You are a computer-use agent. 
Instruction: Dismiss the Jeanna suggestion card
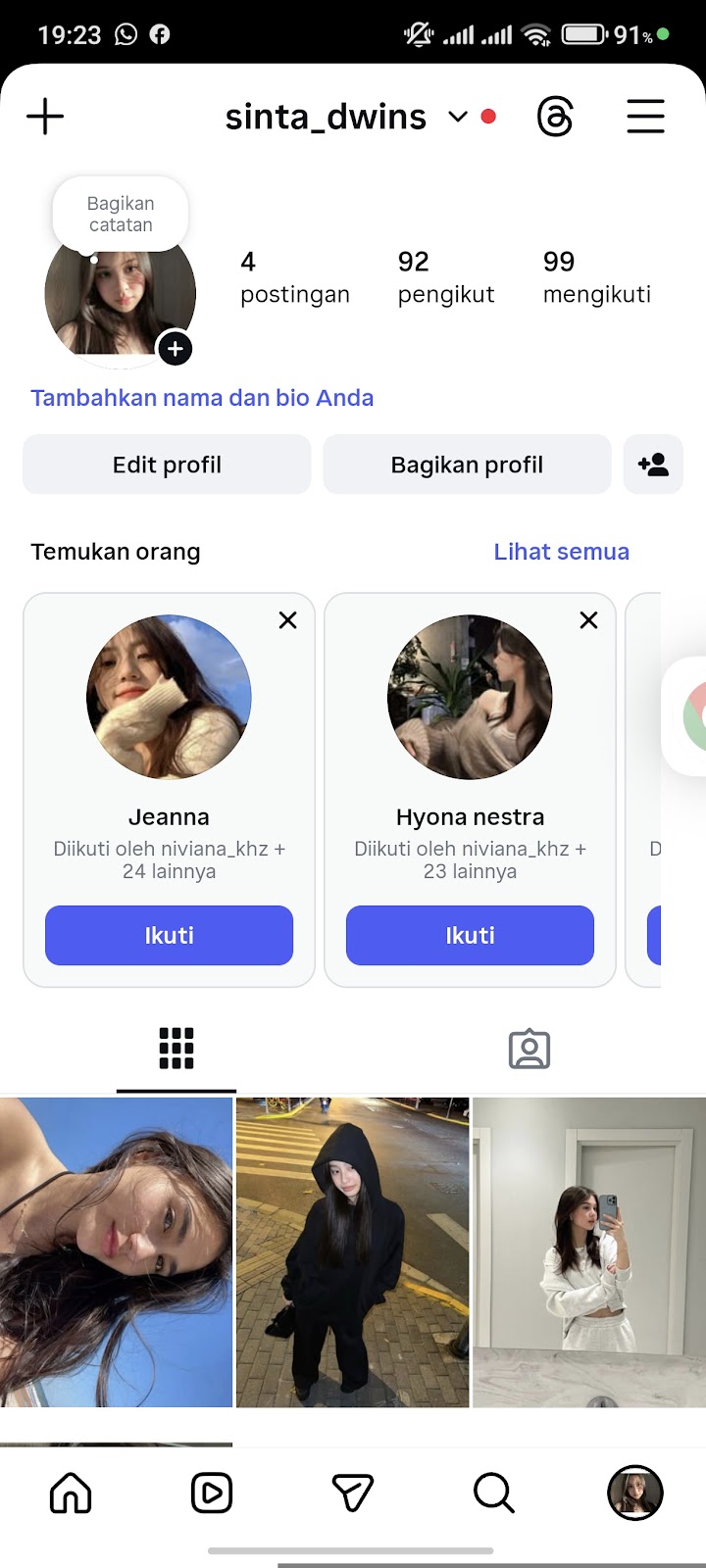tap(287, 620)
